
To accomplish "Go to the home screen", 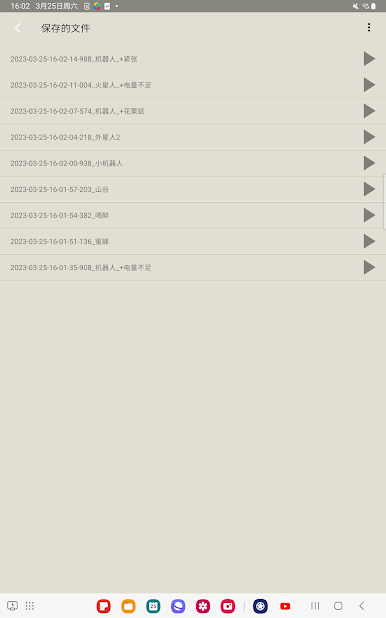I will [338, 606].
